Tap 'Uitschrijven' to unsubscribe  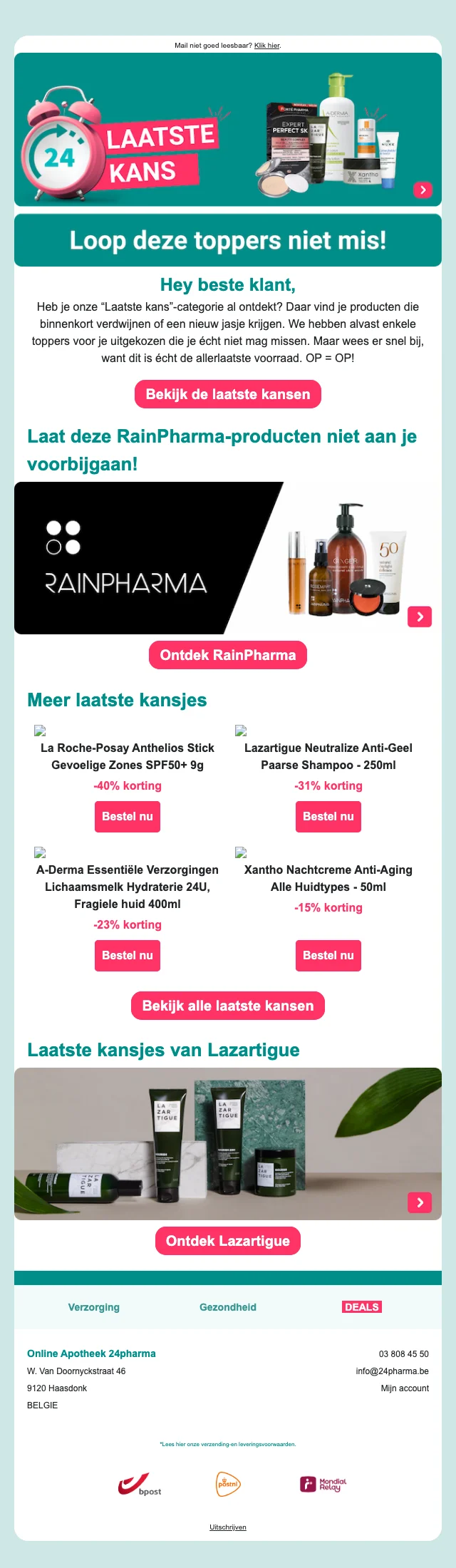click(x=228, y=1527)
